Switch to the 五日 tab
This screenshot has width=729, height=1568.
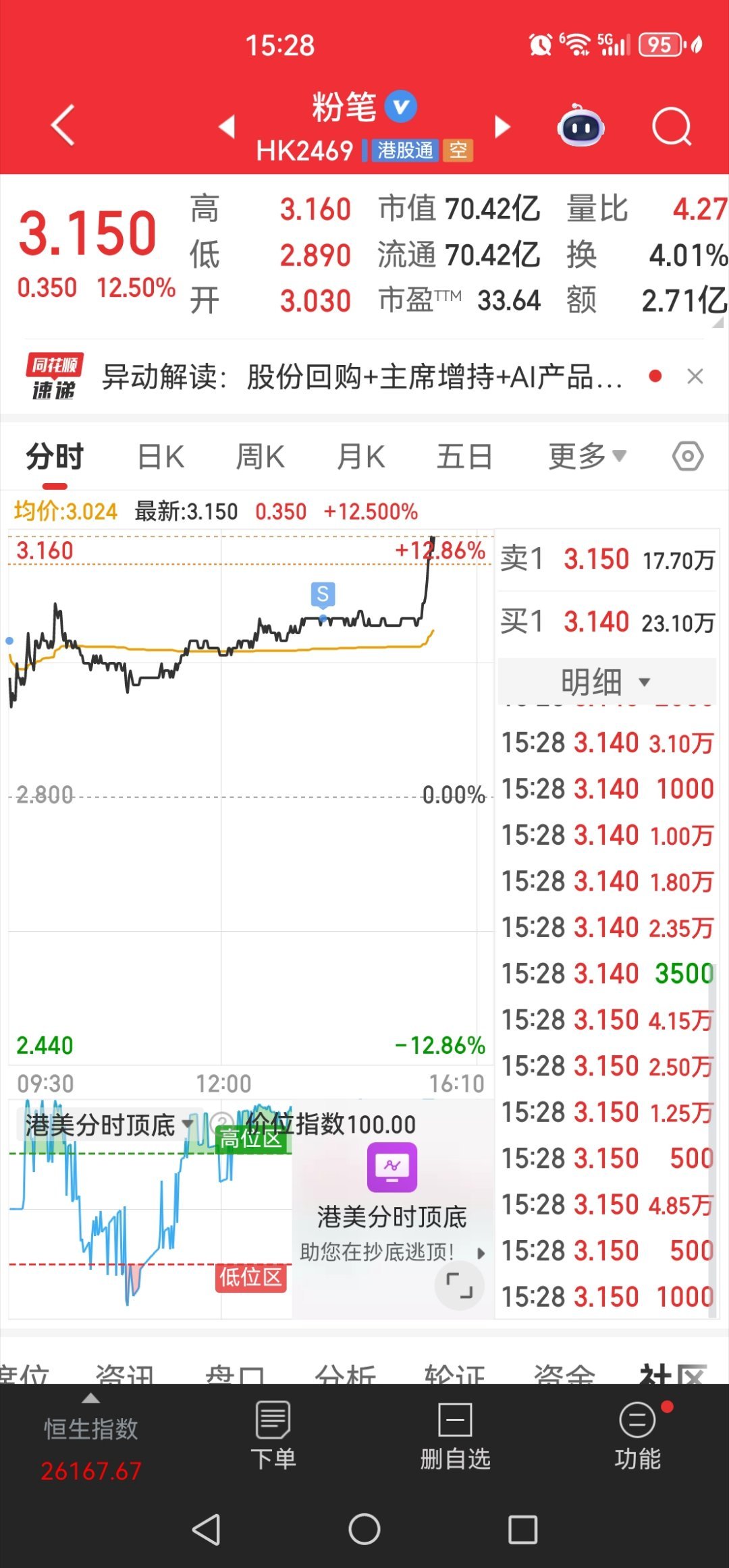point(463,455)
